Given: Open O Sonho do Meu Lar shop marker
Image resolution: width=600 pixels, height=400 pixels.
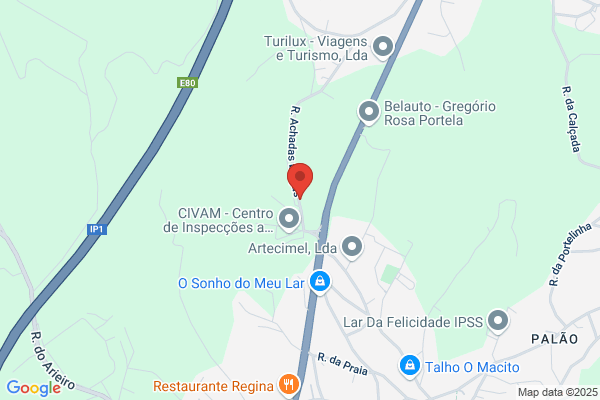Looking at the screenshot, I should tap(319, 283).
